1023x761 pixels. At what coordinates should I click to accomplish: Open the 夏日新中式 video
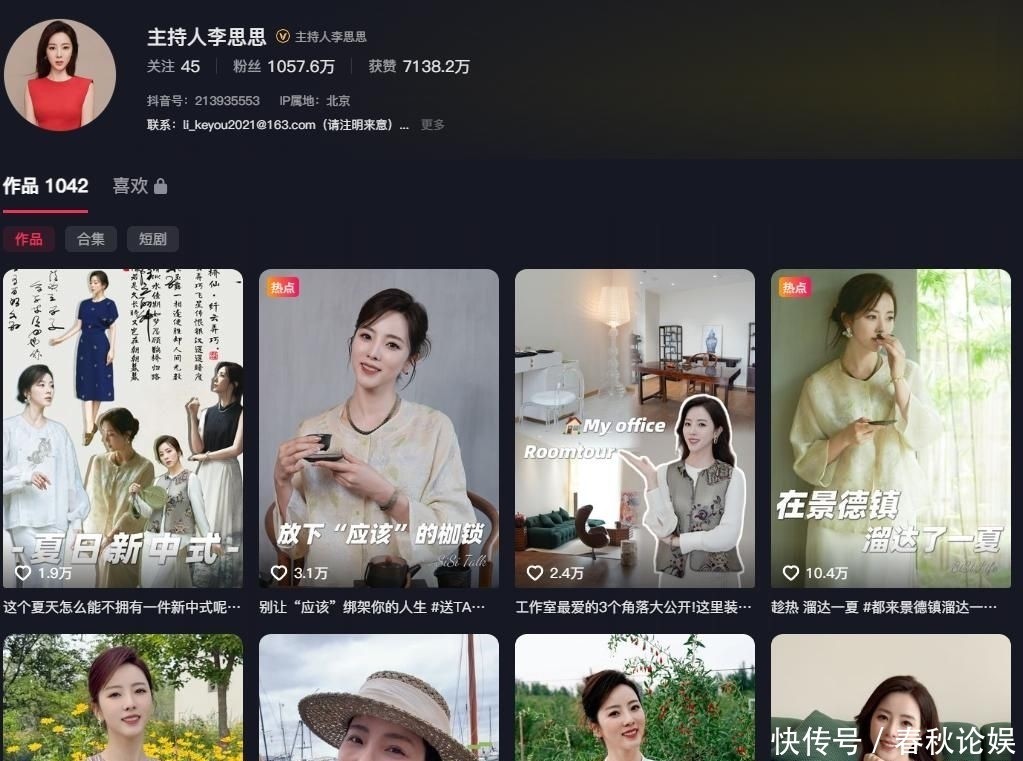[x=123, y=428]
